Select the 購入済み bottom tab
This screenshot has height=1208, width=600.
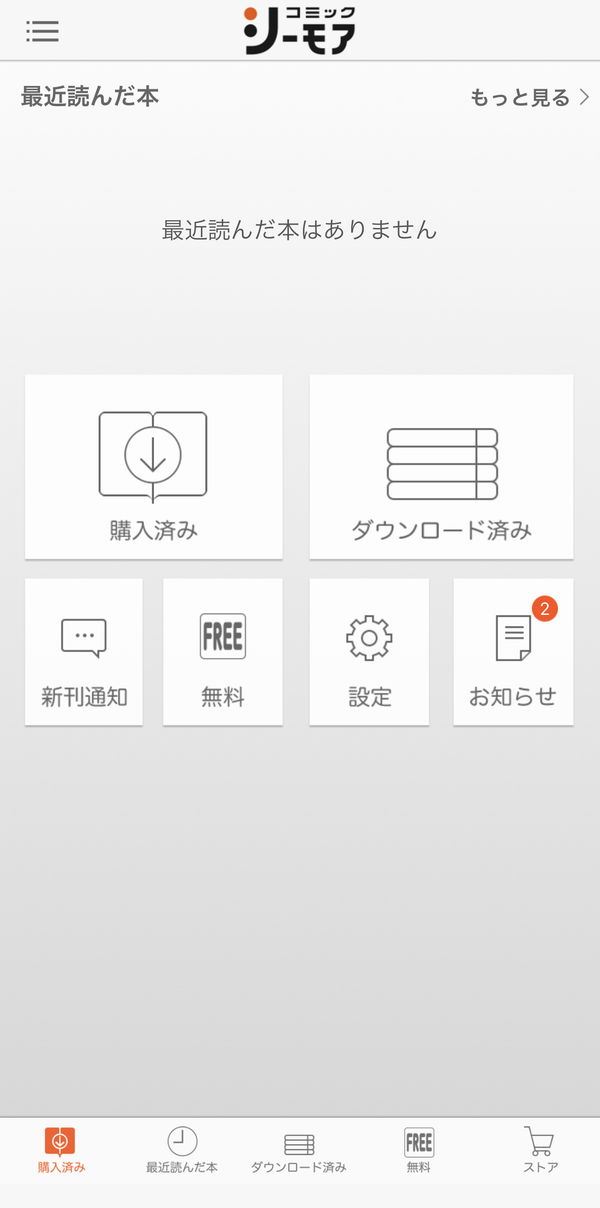pyautogui.click(x=61, y=1150)
